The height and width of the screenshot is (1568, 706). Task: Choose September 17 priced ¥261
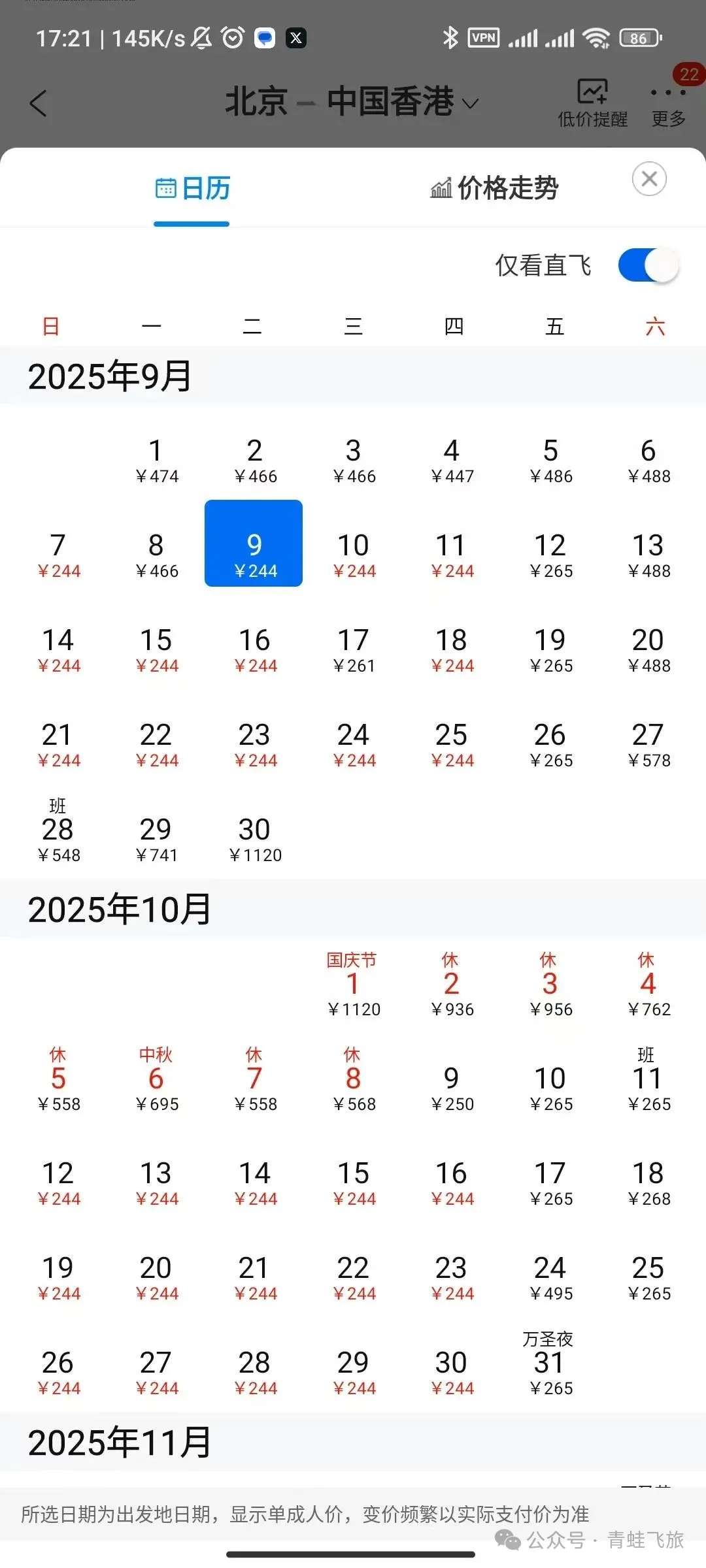pyautogui.click(x=354, y=649)
